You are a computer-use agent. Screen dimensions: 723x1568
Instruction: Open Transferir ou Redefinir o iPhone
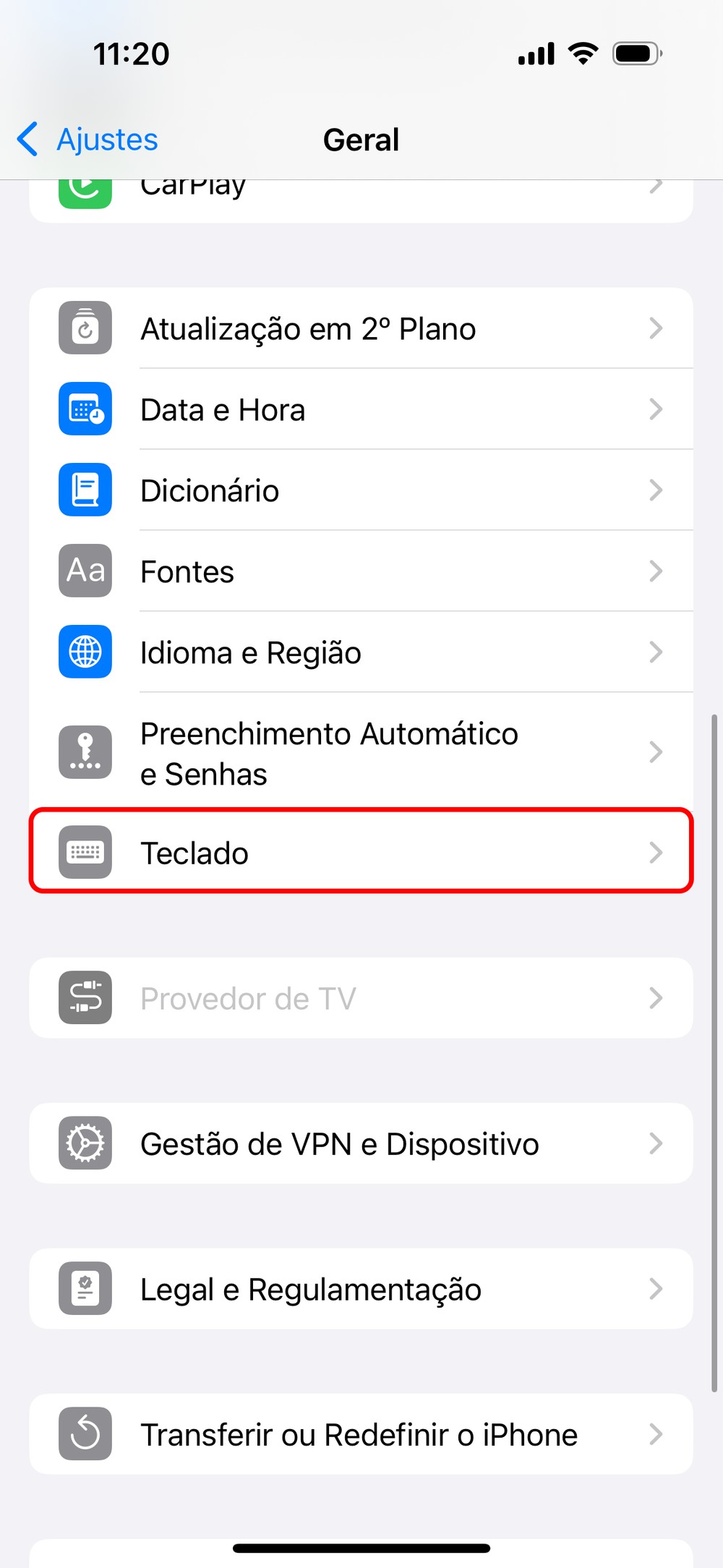[360, 1434]
